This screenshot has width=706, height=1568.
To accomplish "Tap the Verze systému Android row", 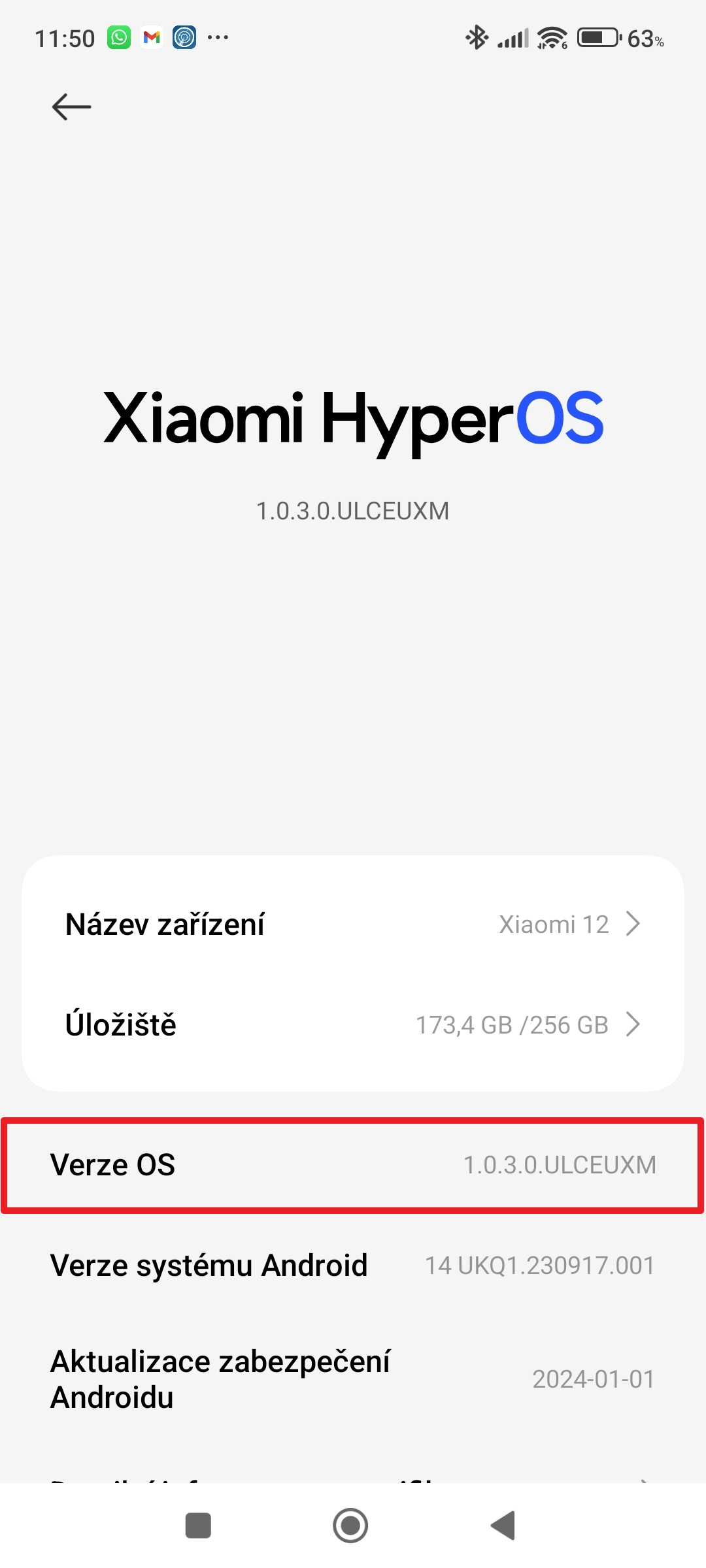I will click(x=353, y=1266).
